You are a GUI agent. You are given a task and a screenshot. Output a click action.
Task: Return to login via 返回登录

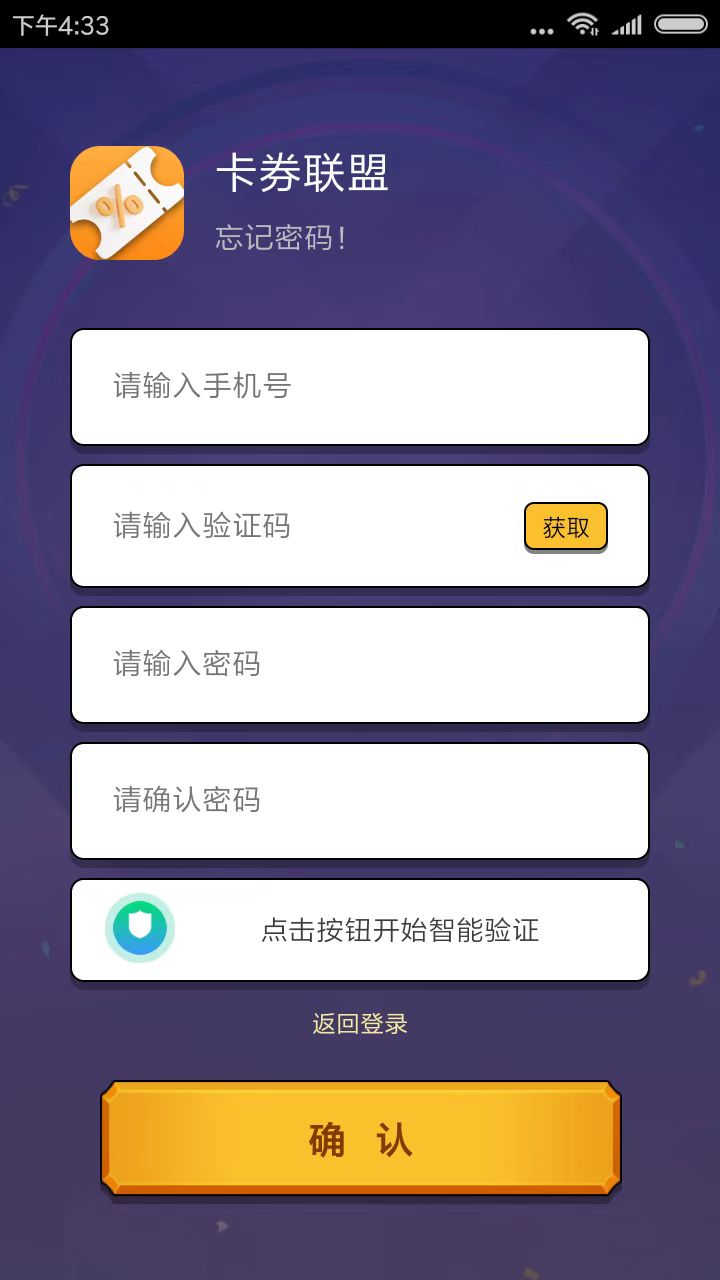360,1024
